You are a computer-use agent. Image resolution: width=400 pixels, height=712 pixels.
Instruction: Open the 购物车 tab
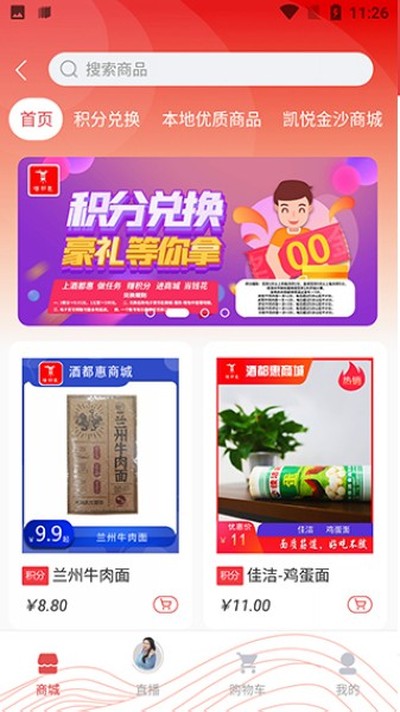(247, 674)
